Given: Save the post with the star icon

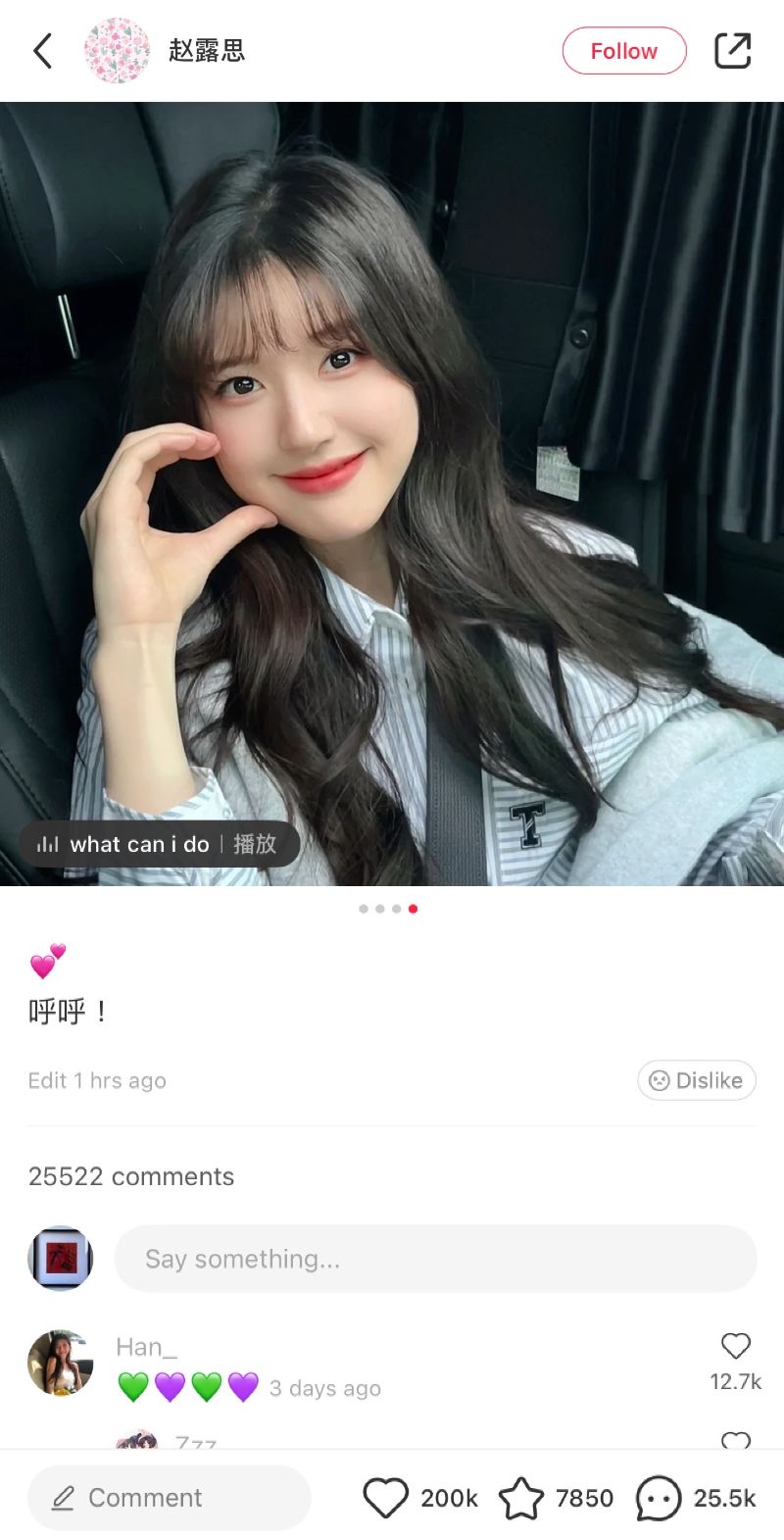Looking at the screenshot, I should pyautogui.click(x=521, y=1498).
